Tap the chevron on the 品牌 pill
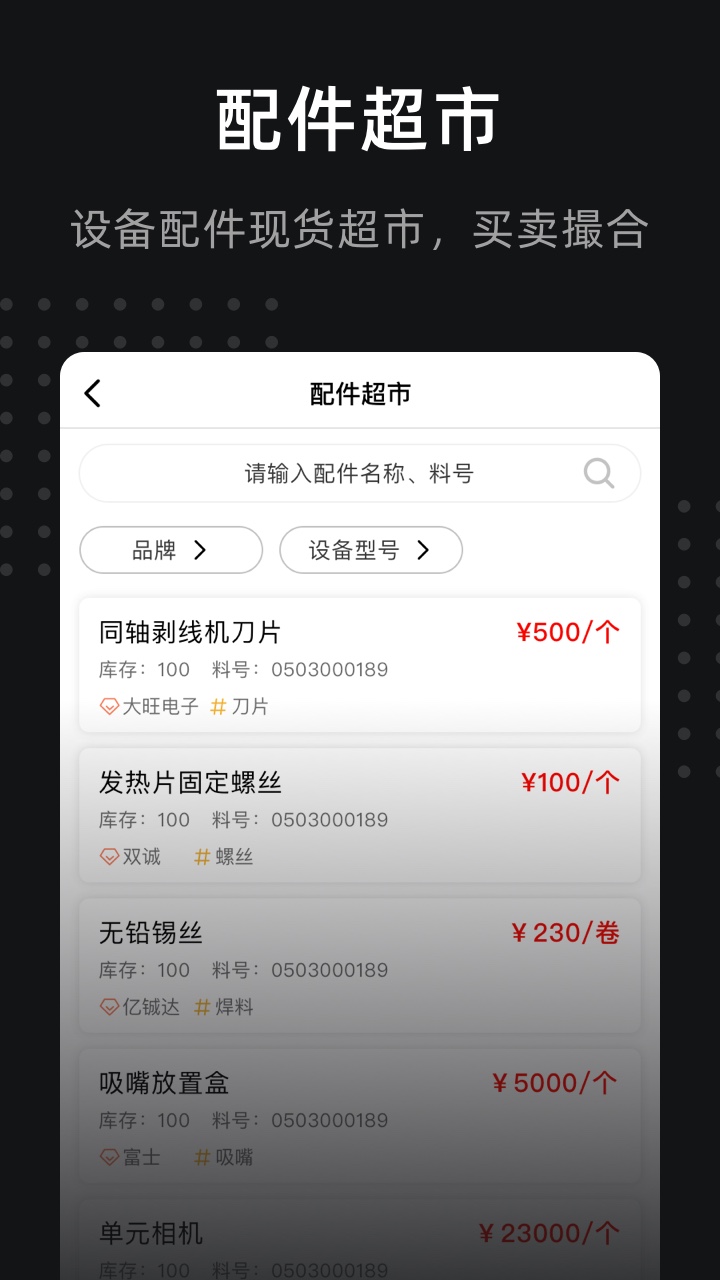This screenshot has height=1280, width=720. (200, 550)
